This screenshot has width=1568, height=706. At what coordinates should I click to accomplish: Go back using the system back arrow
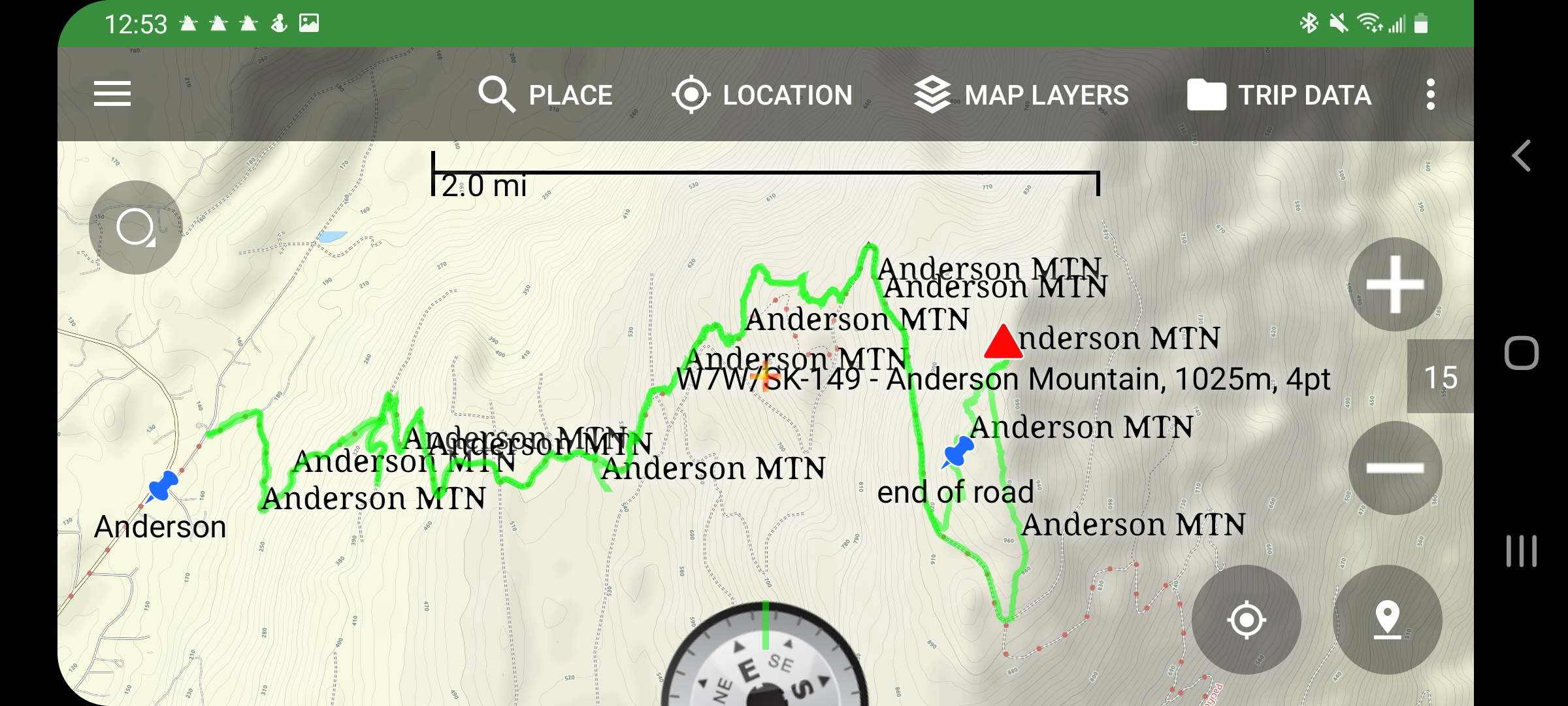1522,156
